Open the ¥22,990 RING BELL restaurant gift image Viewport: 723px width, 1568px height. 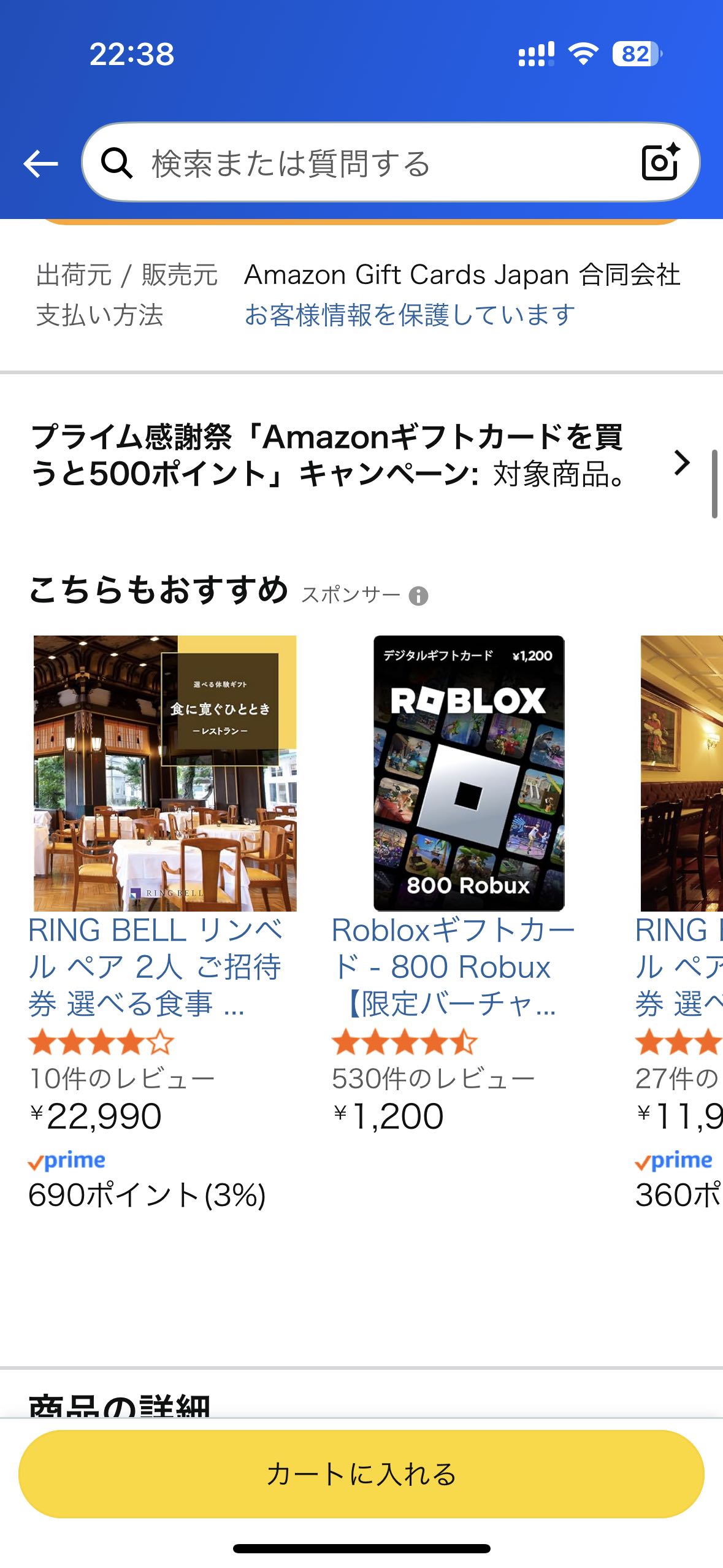[x=165, y=773]
